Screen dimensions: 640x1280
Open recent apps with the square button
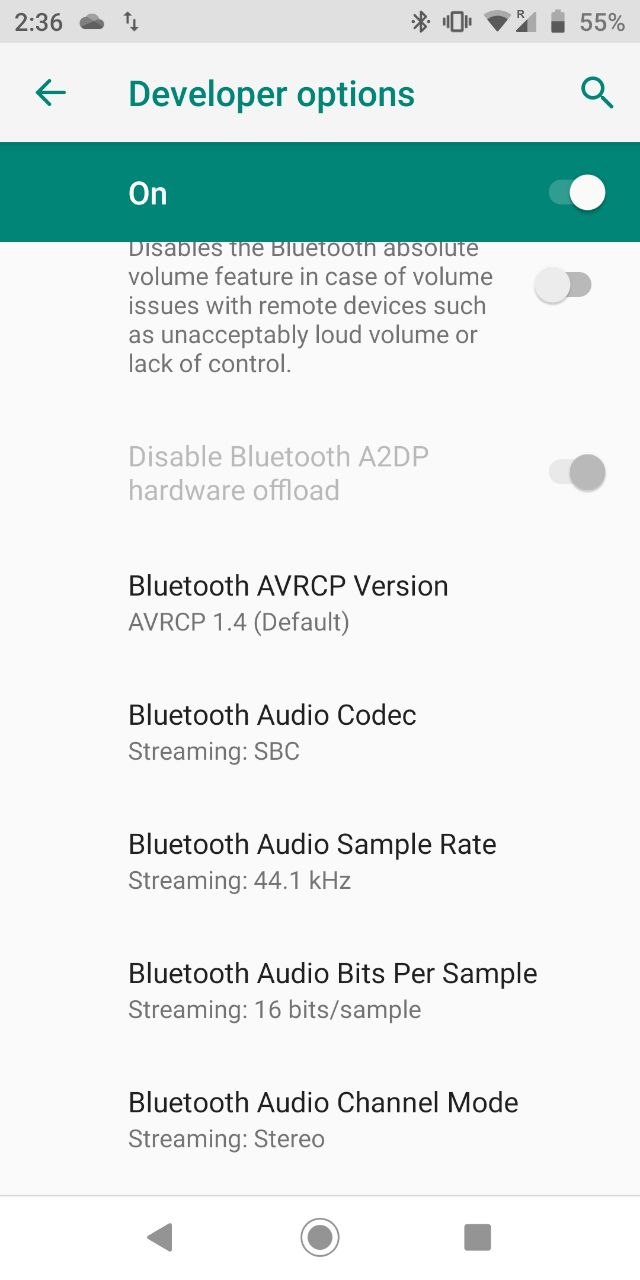[478, 1237]
